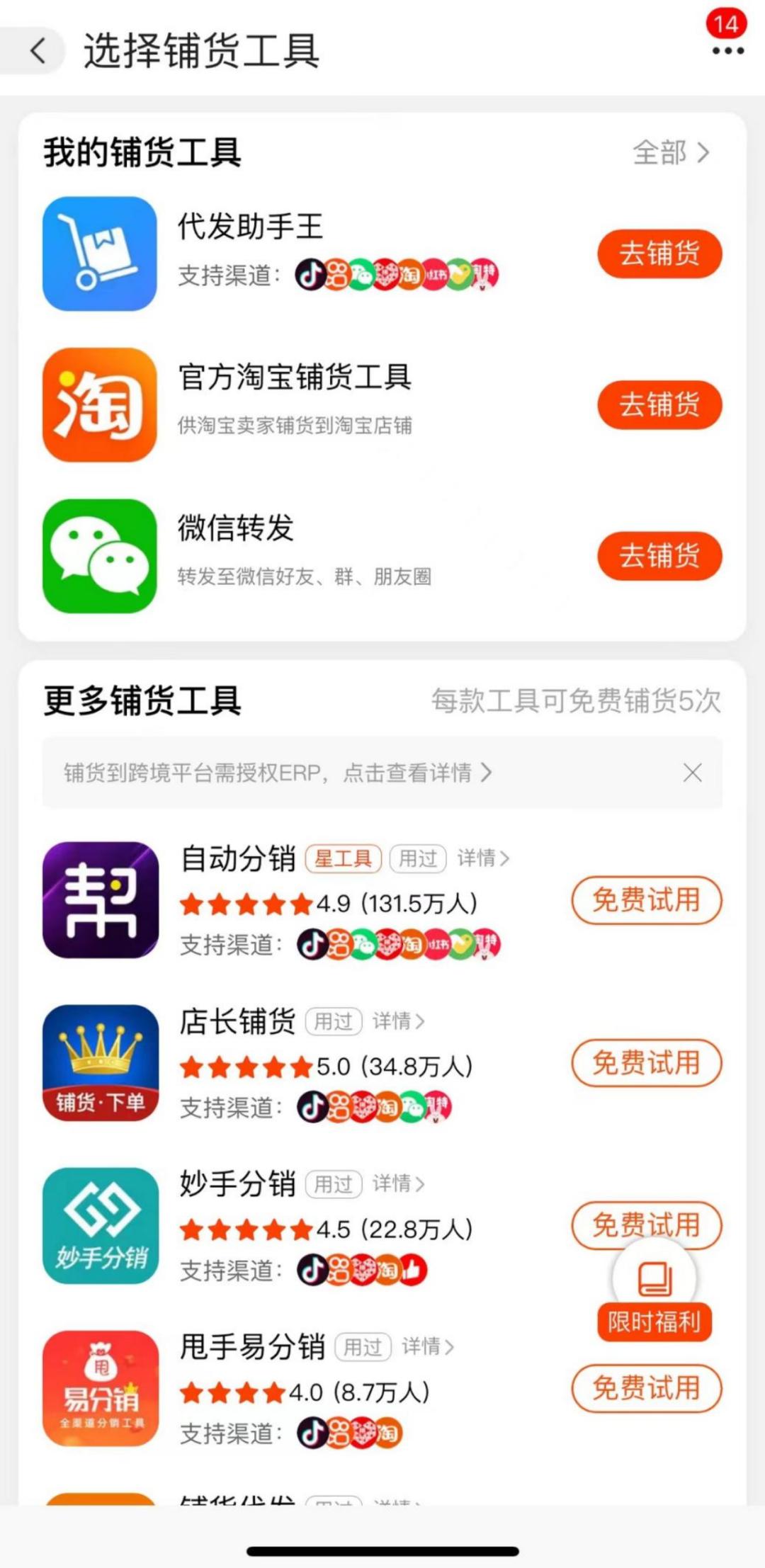
Task: Select the 官方淘宝铺货工具 Taobao icon
Action: [x=100, y=404]
